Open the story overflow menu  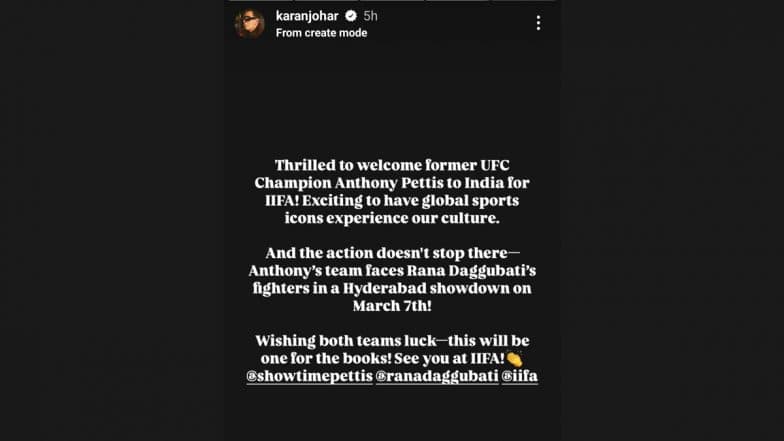click(x=538, y=23)
